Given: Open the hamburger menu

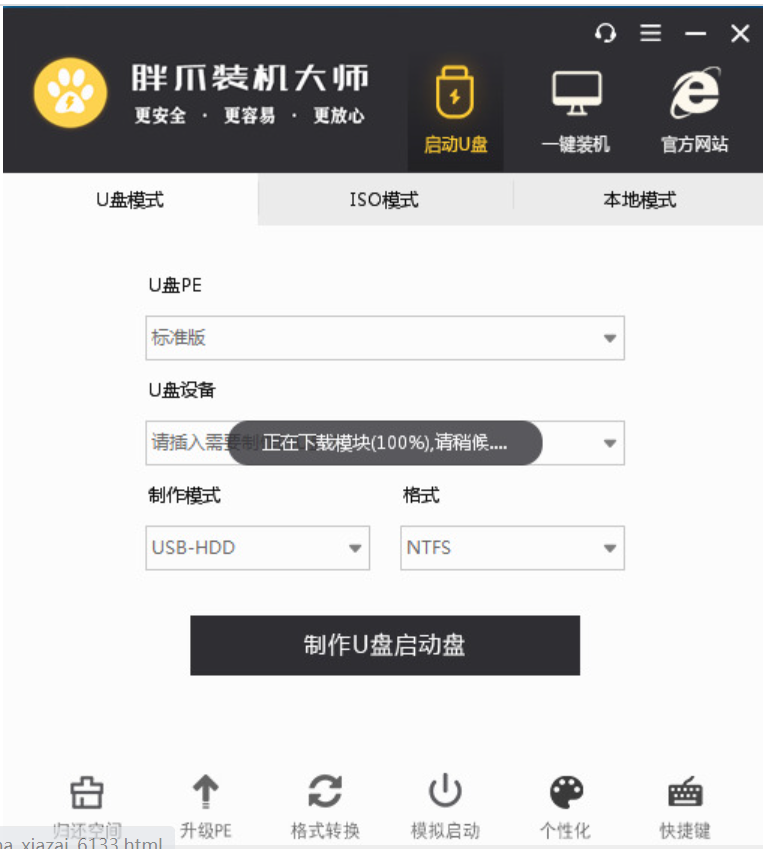Looking at the screenshot, I should [651, 33].
